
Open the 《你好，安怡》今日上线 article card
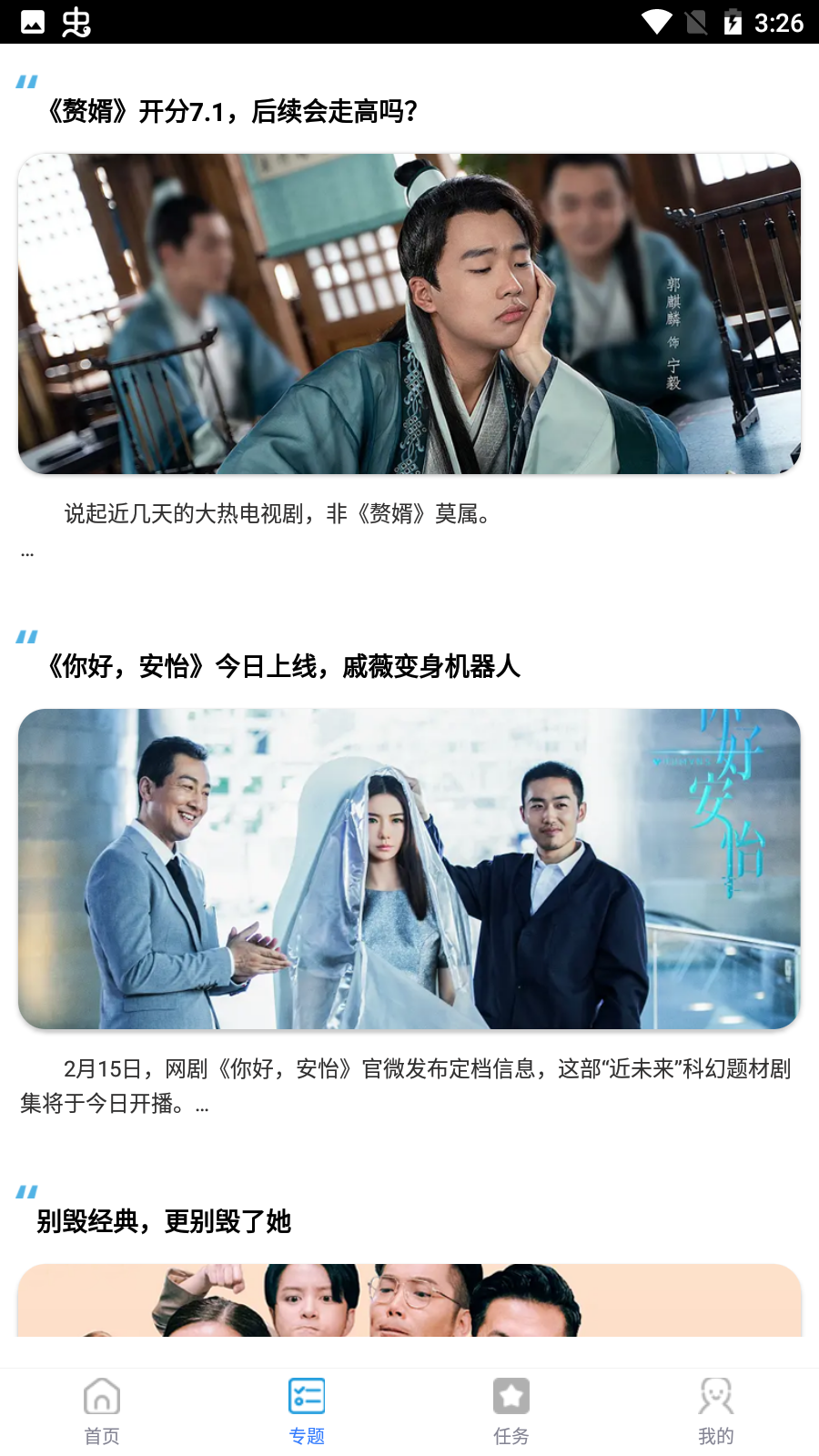(409, 869)
